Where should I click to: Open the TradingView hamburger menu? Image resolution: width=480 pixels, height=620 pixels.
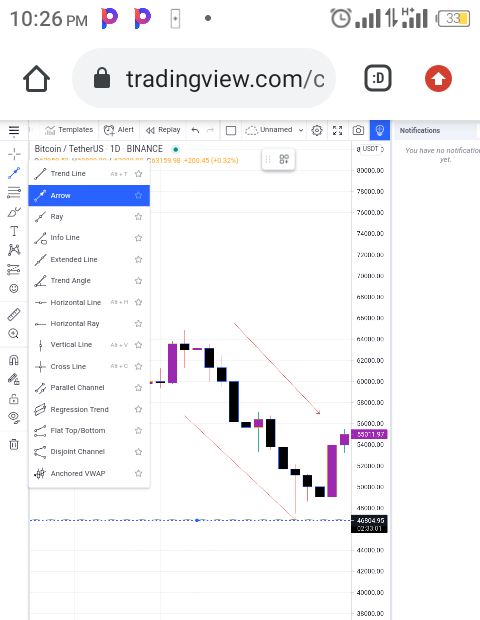(x=14, y=130)
